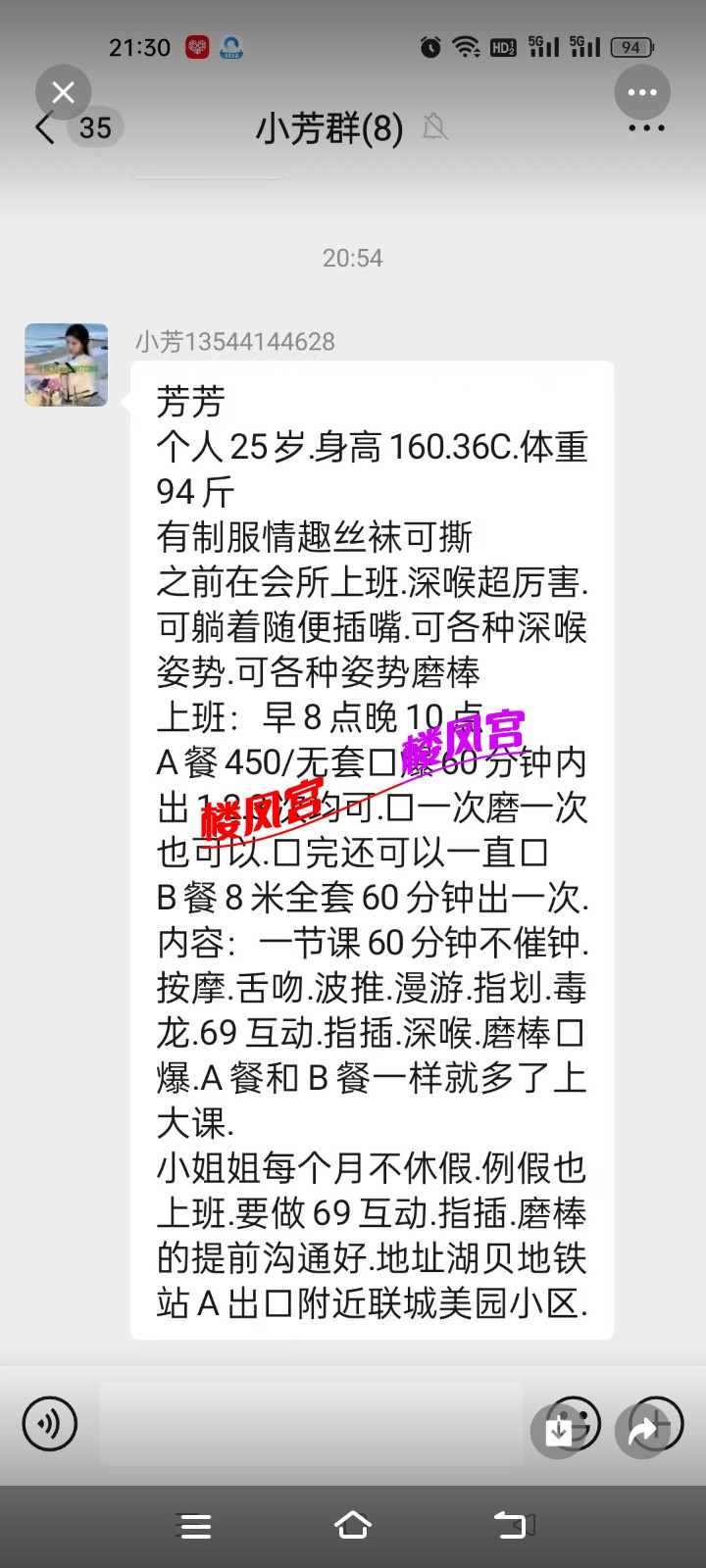The height and width of the screenshot is (1568, 706).
Task: Tap the system back button
Action: 510,1525
